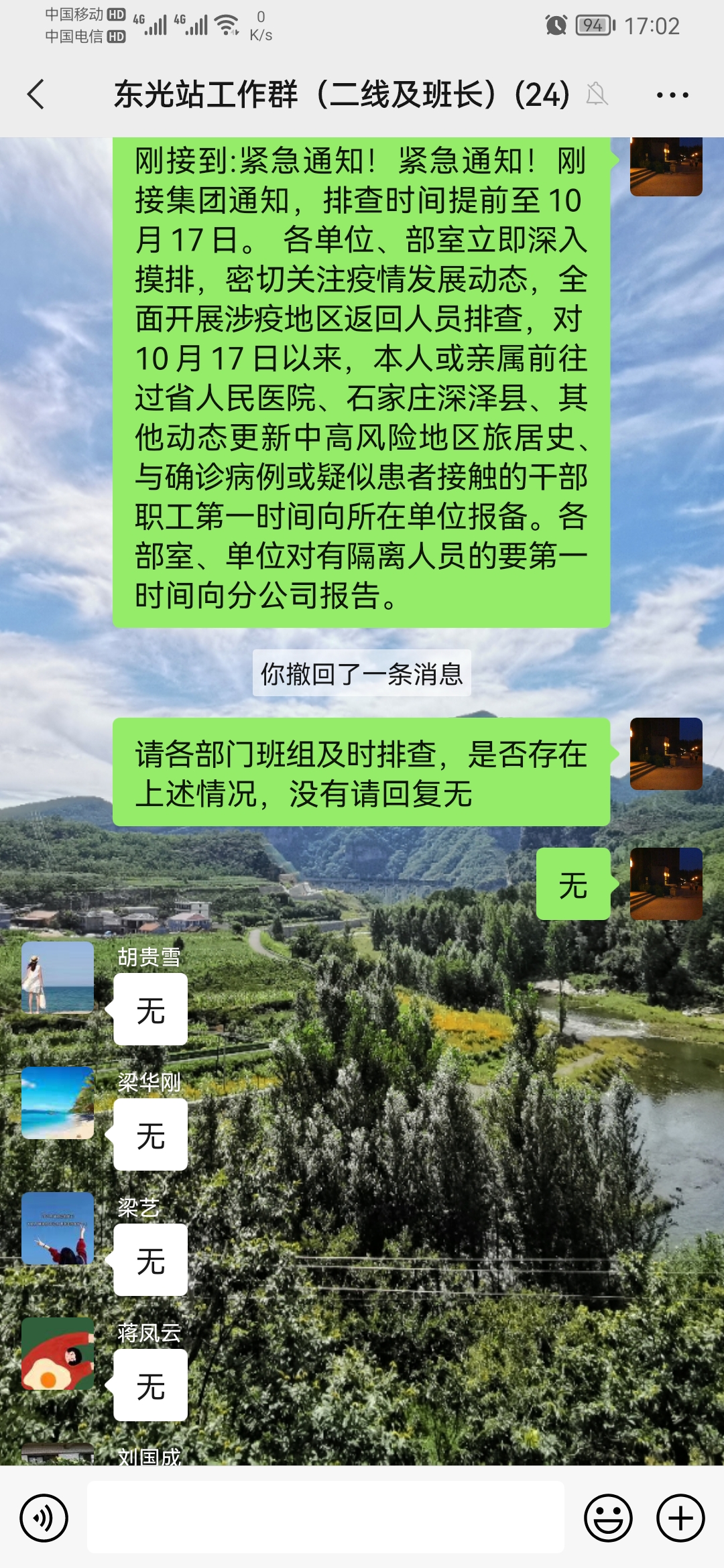
Task: Switch to voice message input
Action: pos(44,1518)
